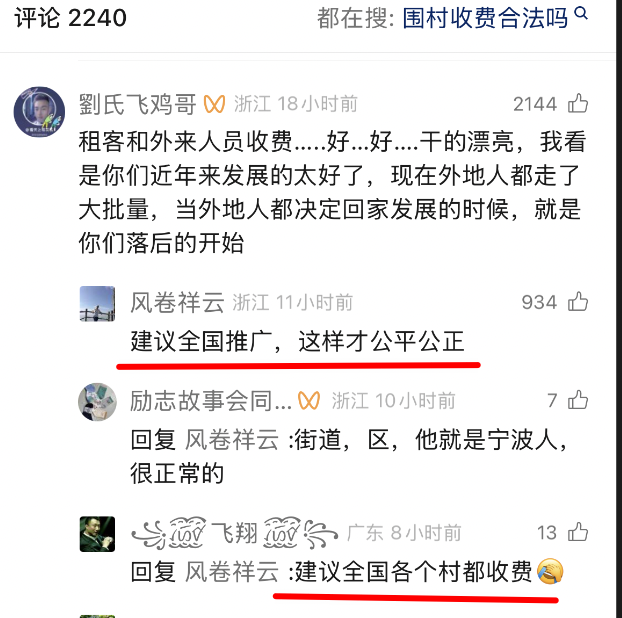The width and height of the screenshot is (622, 618).
Task: Like the reply from 励志故事会同
Action: [x=578, y=401]
